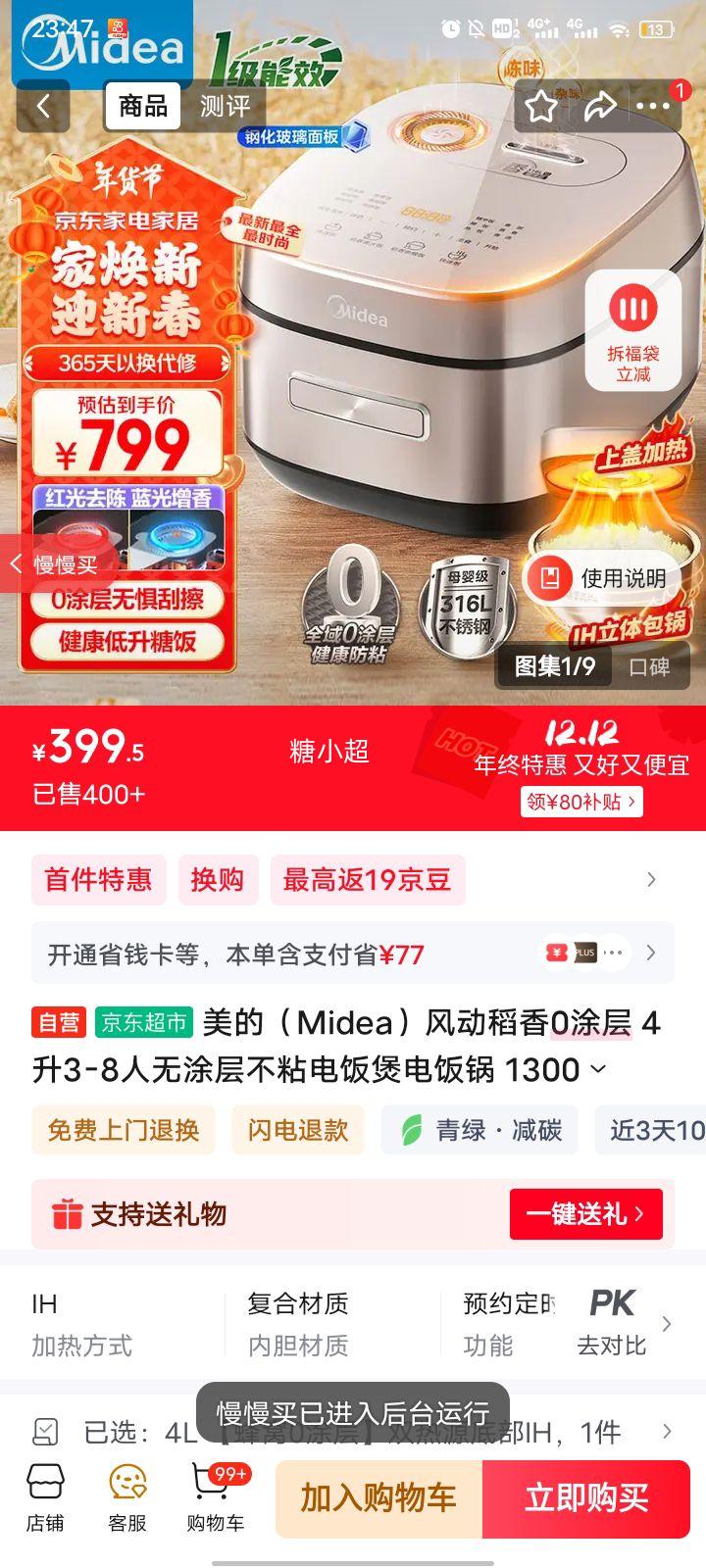706x1568 pixels.
Task: Open the 店铺 (store) icon
Action: coord(46,1496)
